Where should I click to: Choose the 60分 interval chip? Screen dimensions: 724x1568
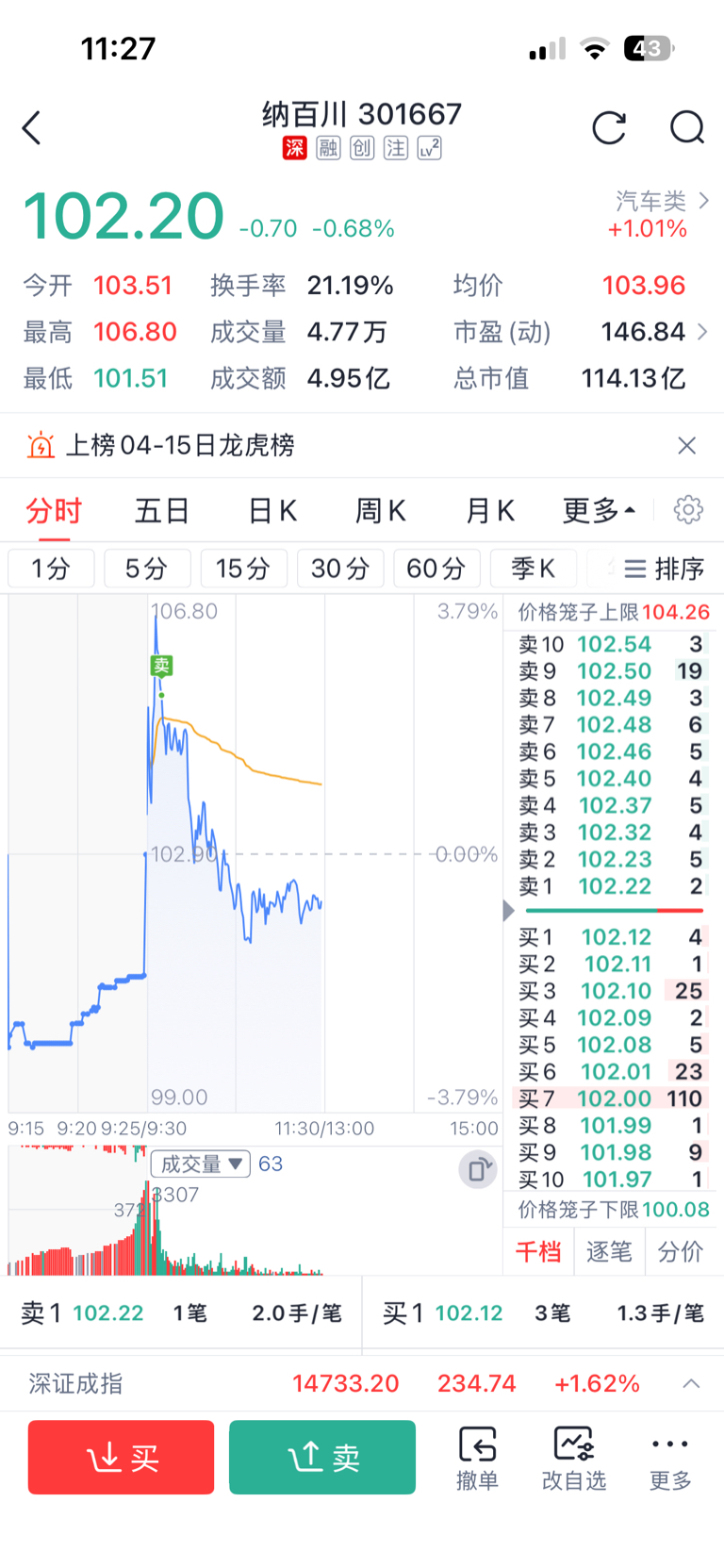[x=436, y=569]
